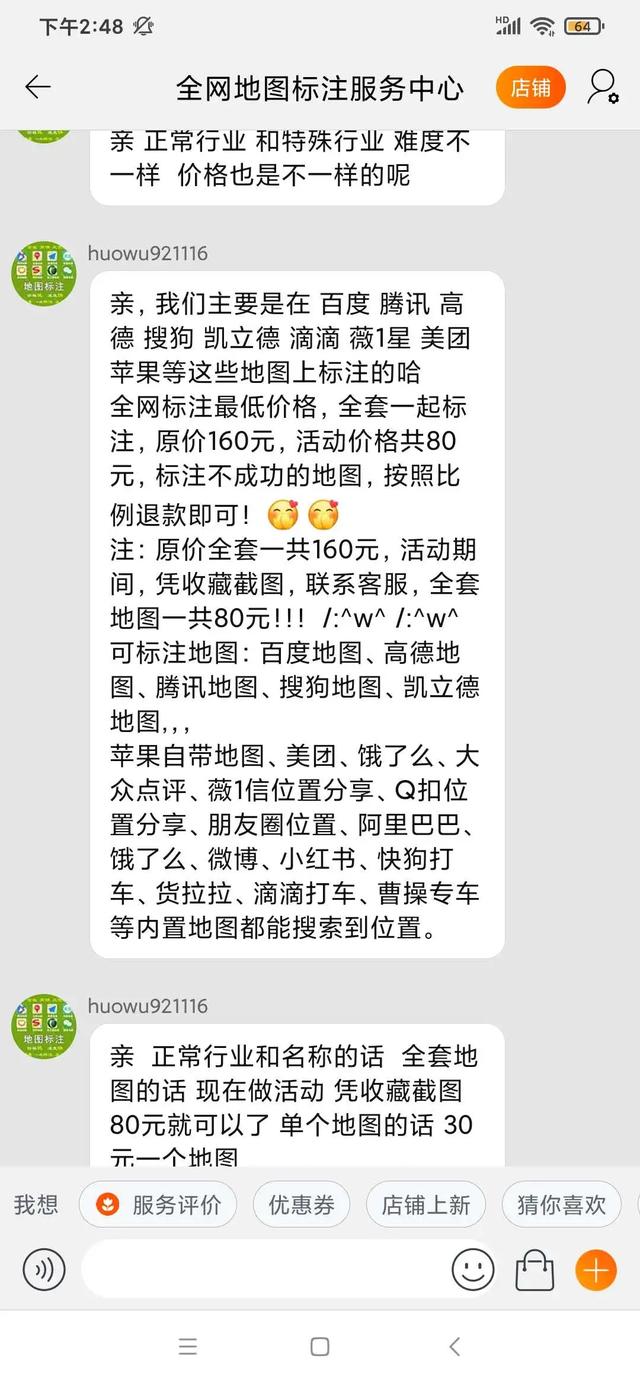Open the 店铺 shop button

pos(530,88)
